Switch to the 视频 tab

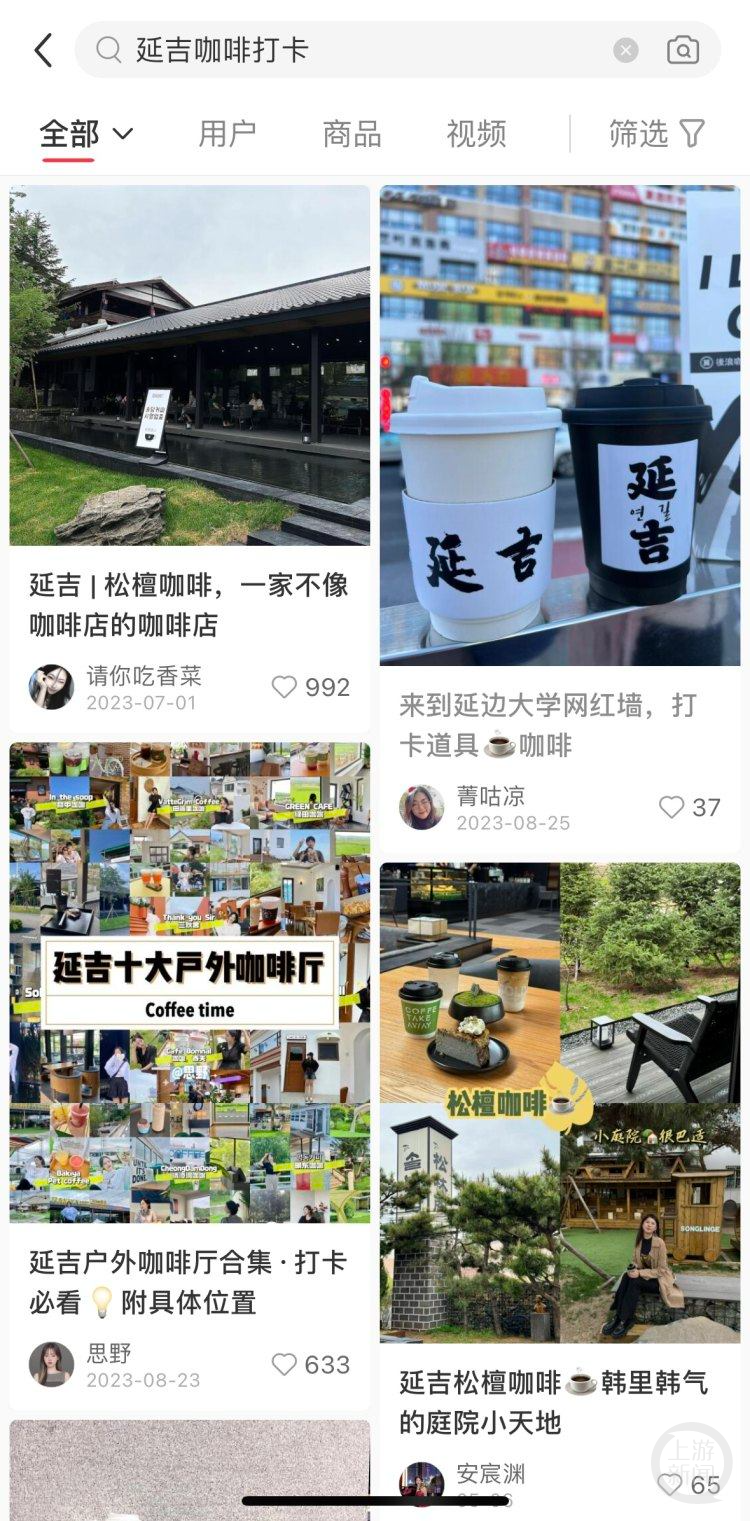pyautogui.click(x=476, y=133)
